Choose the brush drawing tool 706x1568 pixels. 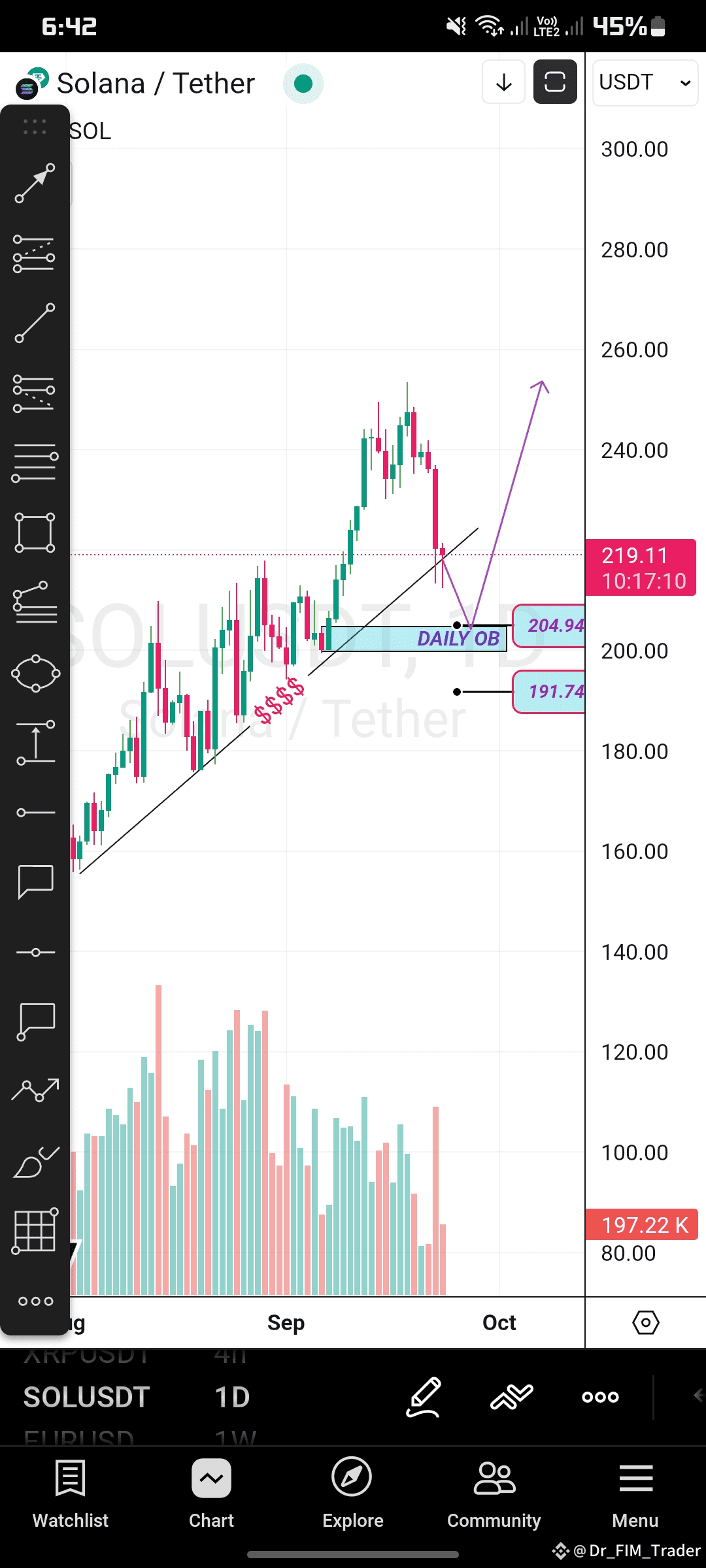click(x=35, y=1162)
